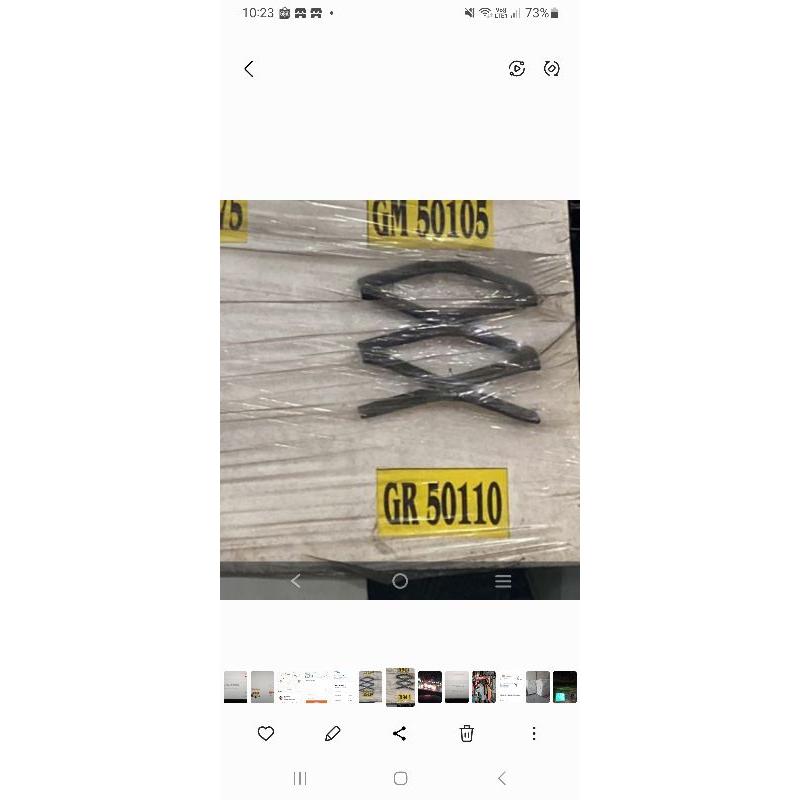Open the green glowing thumbnail in the strip
The image size is (800, 800).
tap(565, 687)
